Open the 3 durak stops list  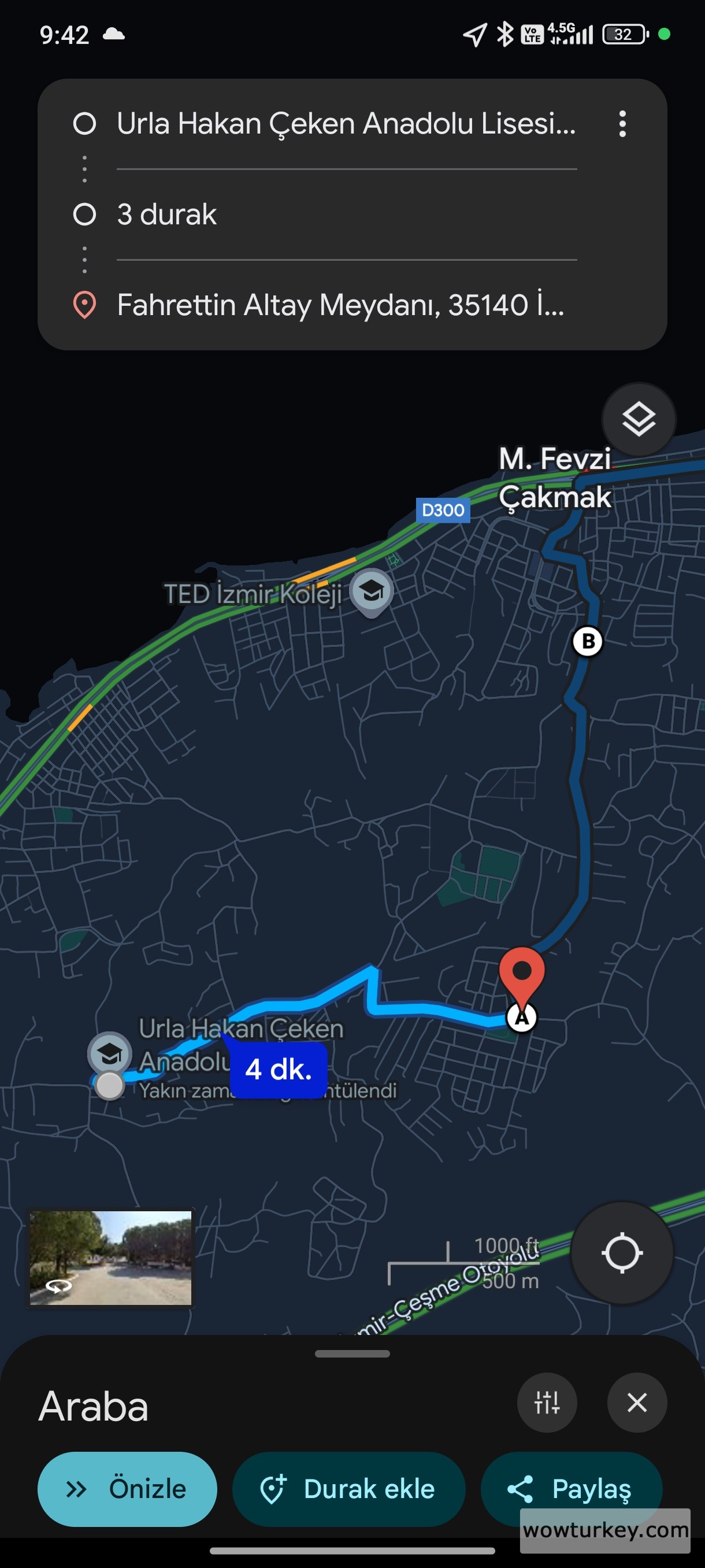pos(167,214)
